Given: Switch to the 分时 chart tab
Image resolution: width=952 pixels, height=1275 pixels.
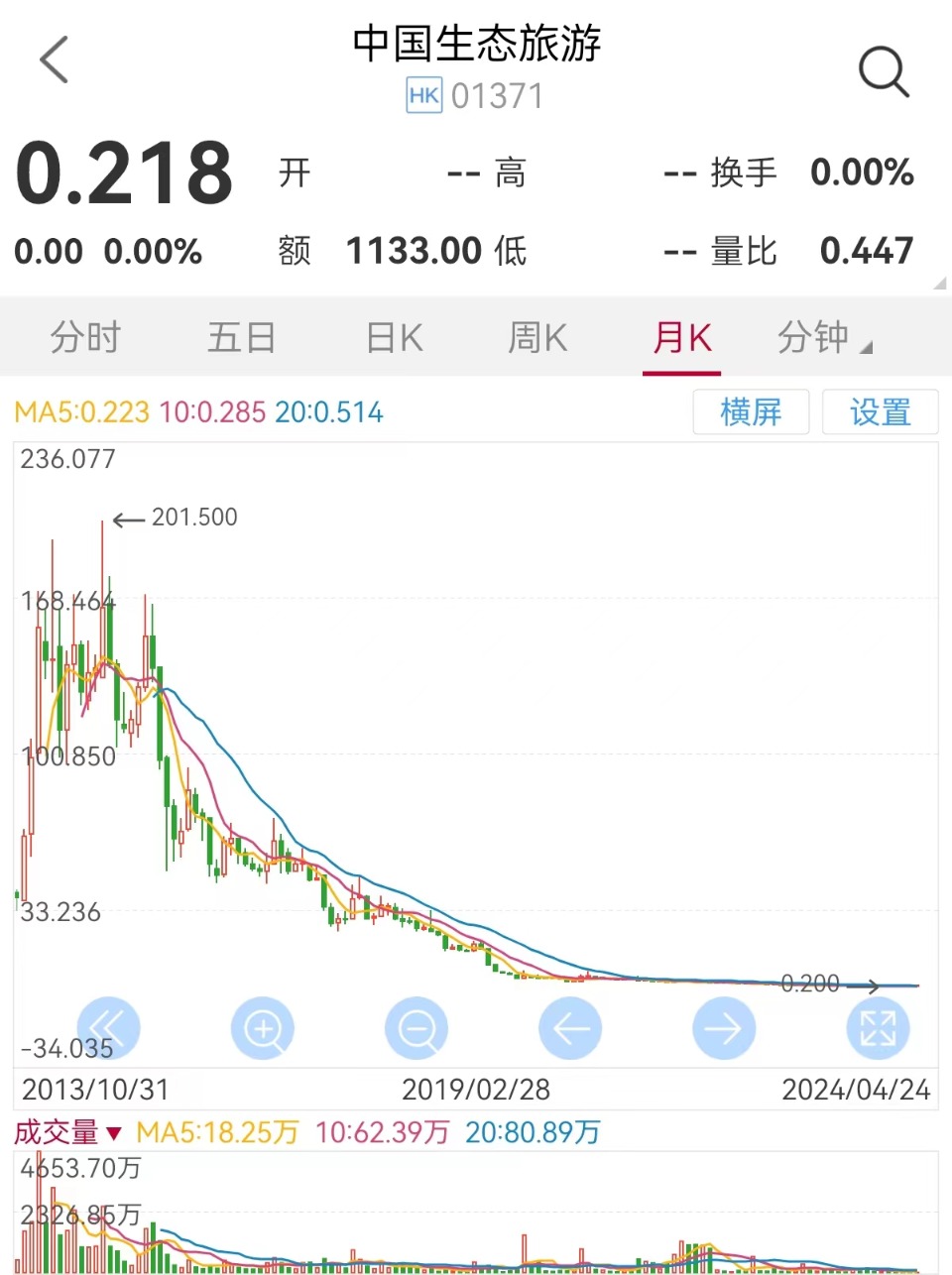Looking at the screenshot, I should [85, 338].
